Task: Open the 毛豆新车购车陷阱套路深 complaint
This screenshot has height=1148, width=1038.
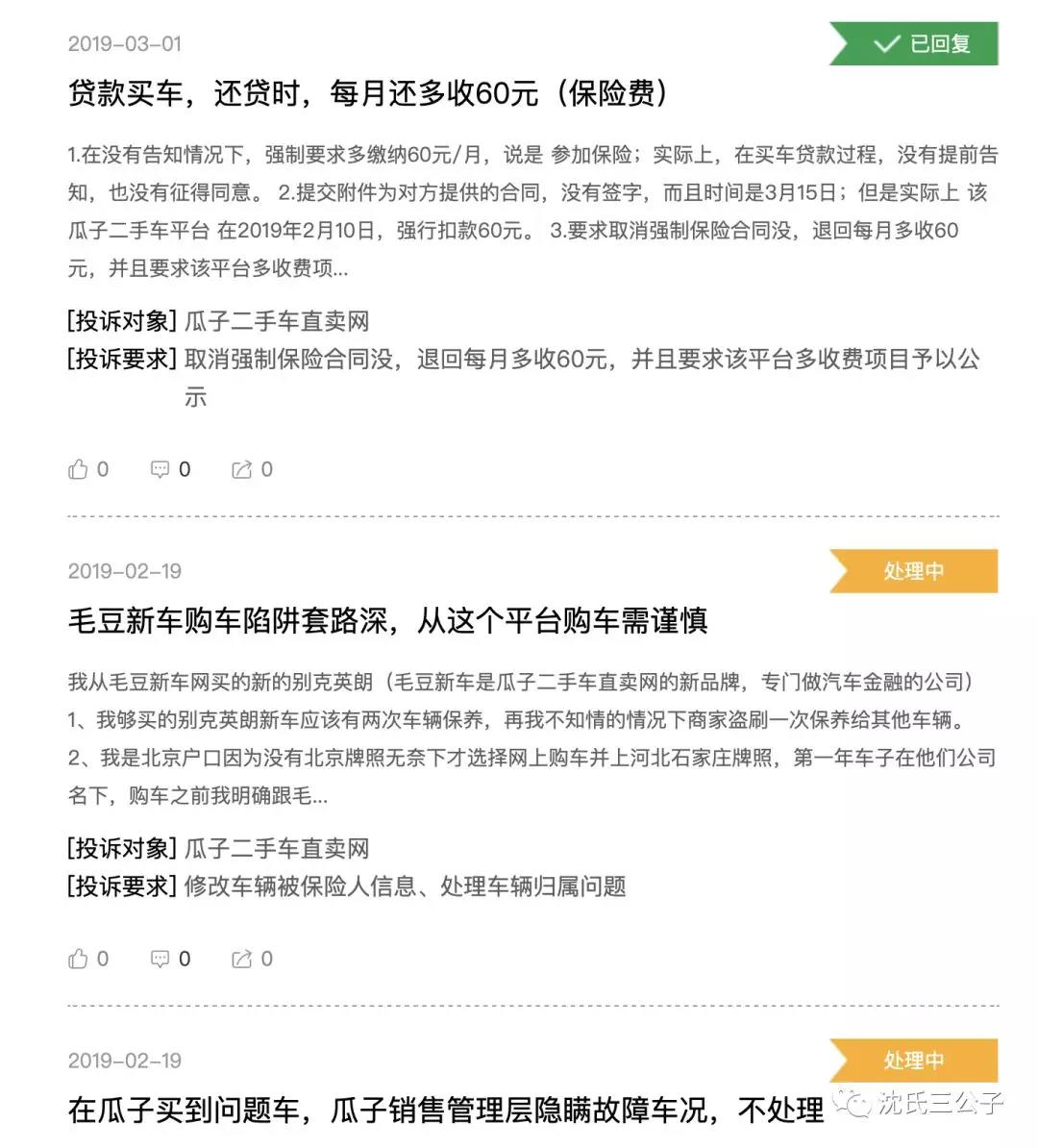Action: (x=387, y=621)
